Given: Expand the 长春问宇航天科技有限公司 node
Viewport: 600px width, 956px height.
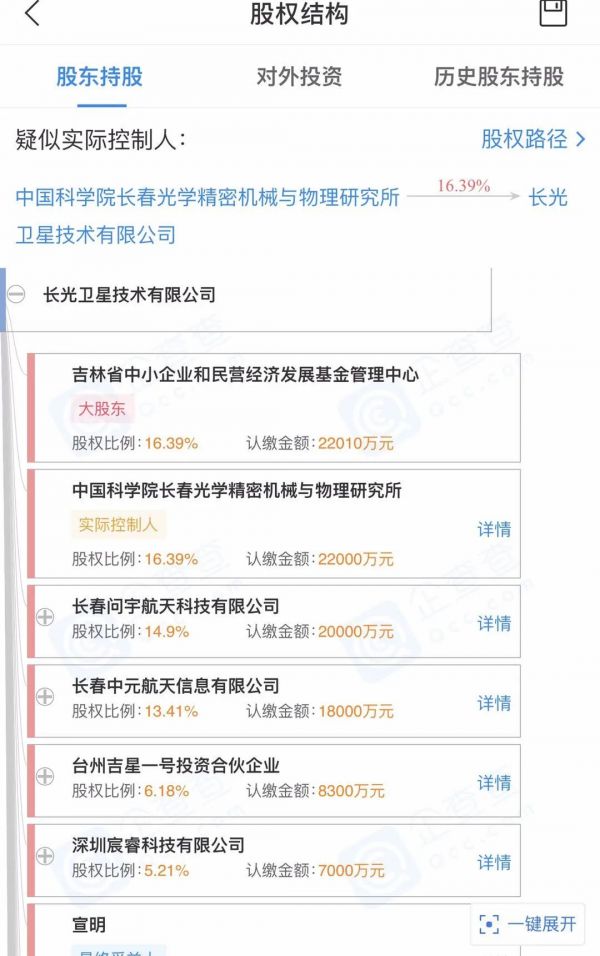Looking at the screenshot, I should pyautogui.click(x=45, y=618).
